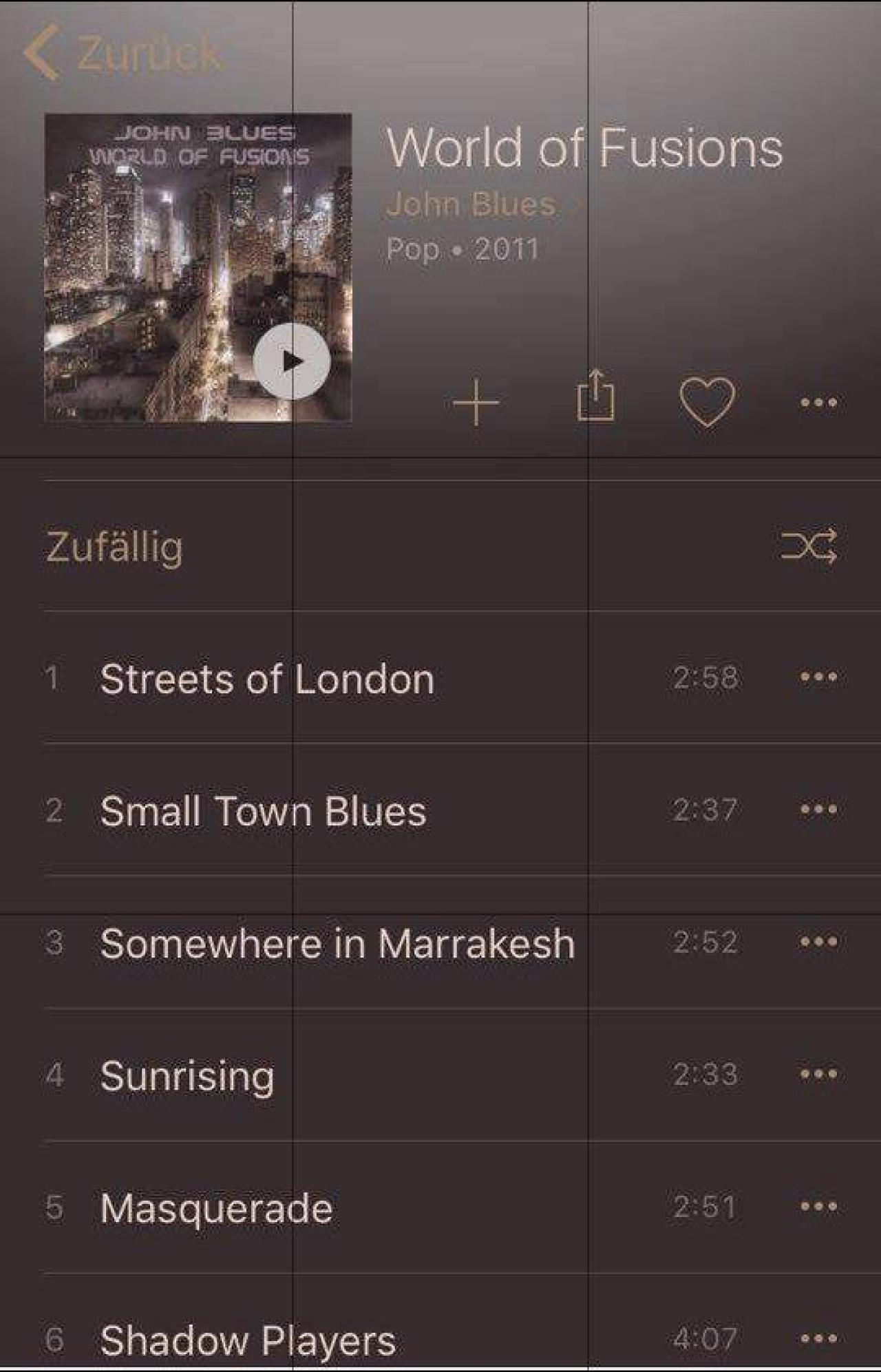Image resolution: width=881 pixels, height=1372 pixels.
Task: Love the album with the heart icon
Action: click(707, 402)
